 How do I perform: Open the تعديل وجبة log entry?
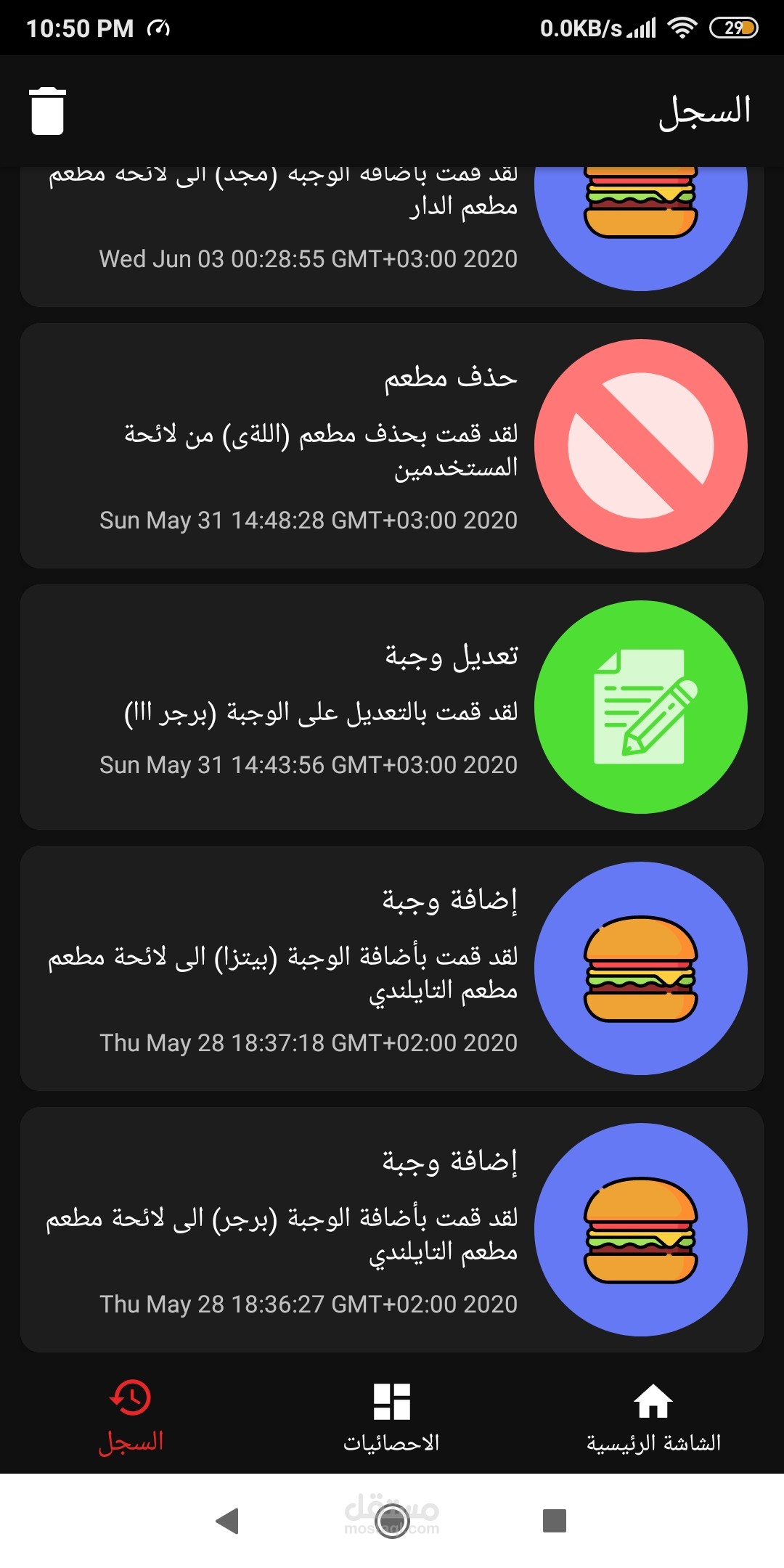tap(392, 707)
